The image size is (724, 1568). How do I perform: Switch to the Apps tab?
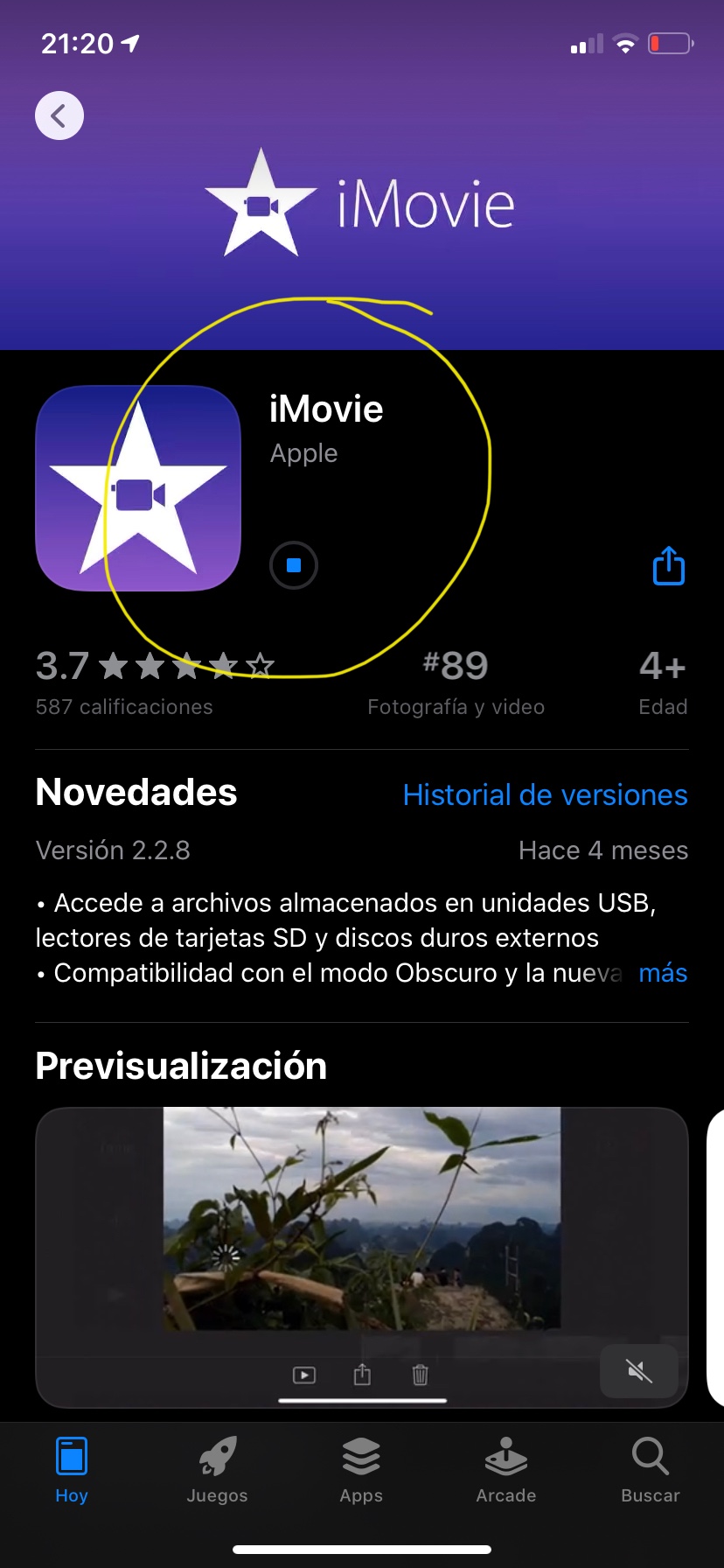361,1470
